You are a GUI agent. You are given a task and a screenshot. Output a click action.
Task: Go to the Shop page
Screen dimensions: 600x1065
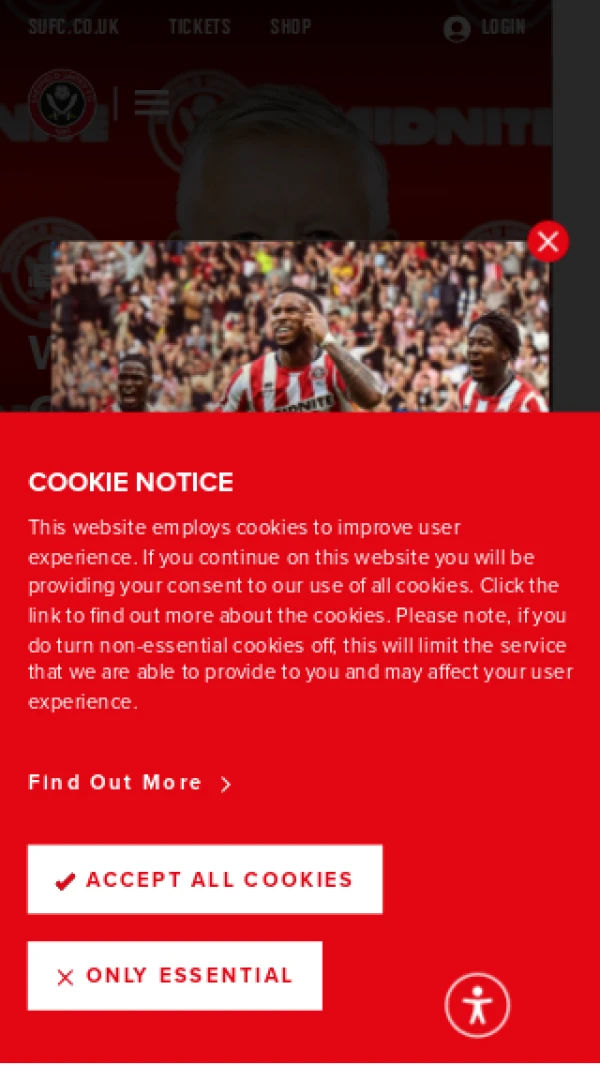coord(290,27)
